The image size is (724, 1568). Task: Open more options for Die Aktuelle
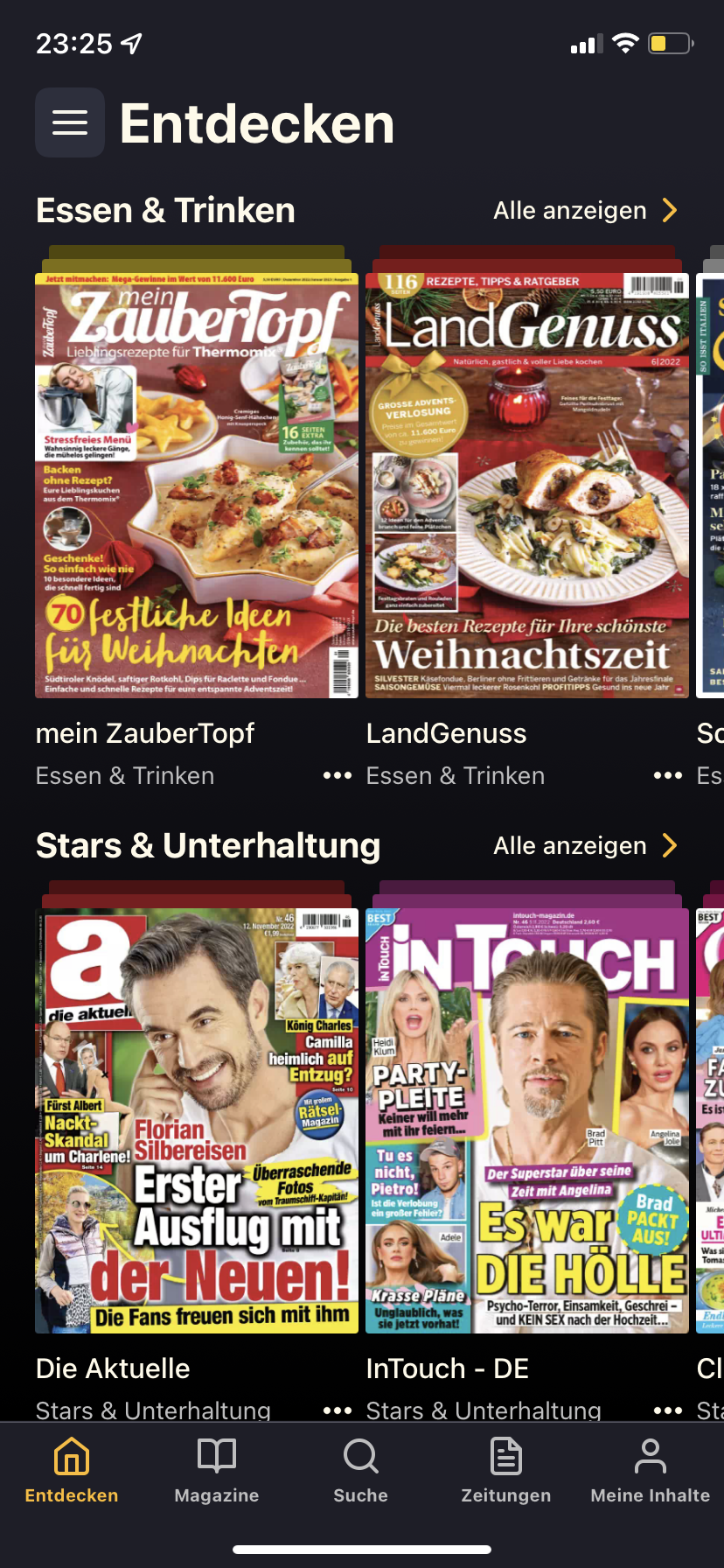point(338,1410)
